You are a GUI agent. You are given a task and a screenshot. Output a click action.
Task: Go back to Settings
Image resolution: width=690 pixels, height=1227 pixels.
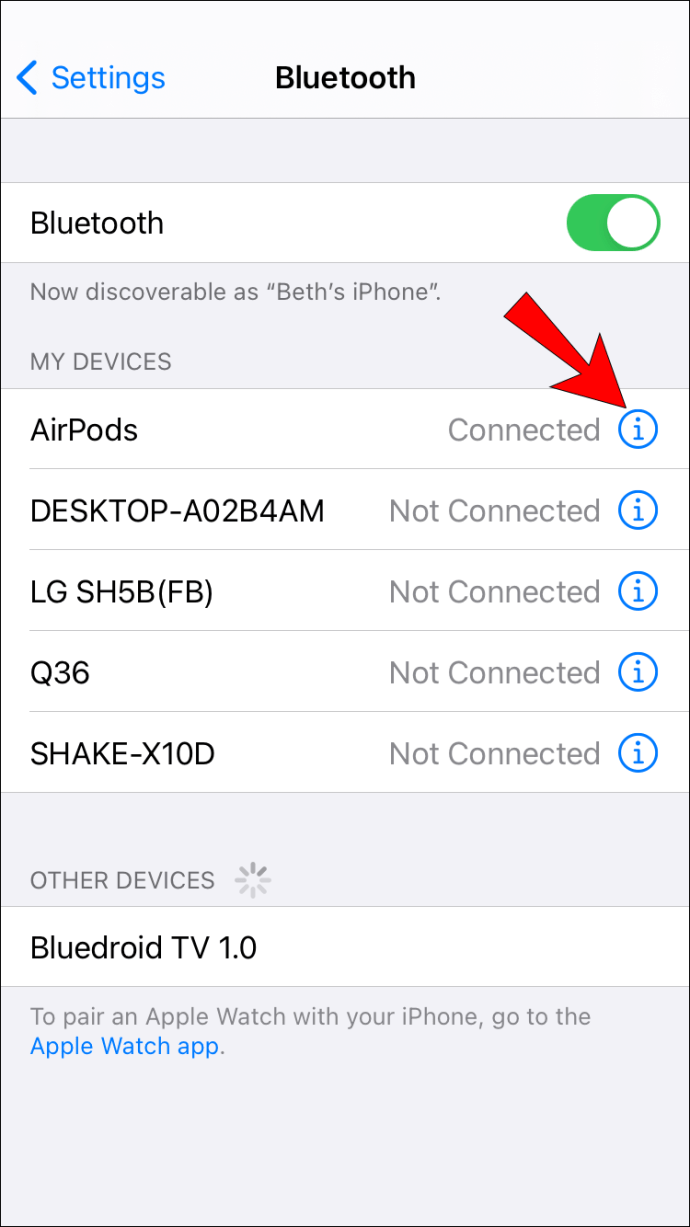pos(90,78)
